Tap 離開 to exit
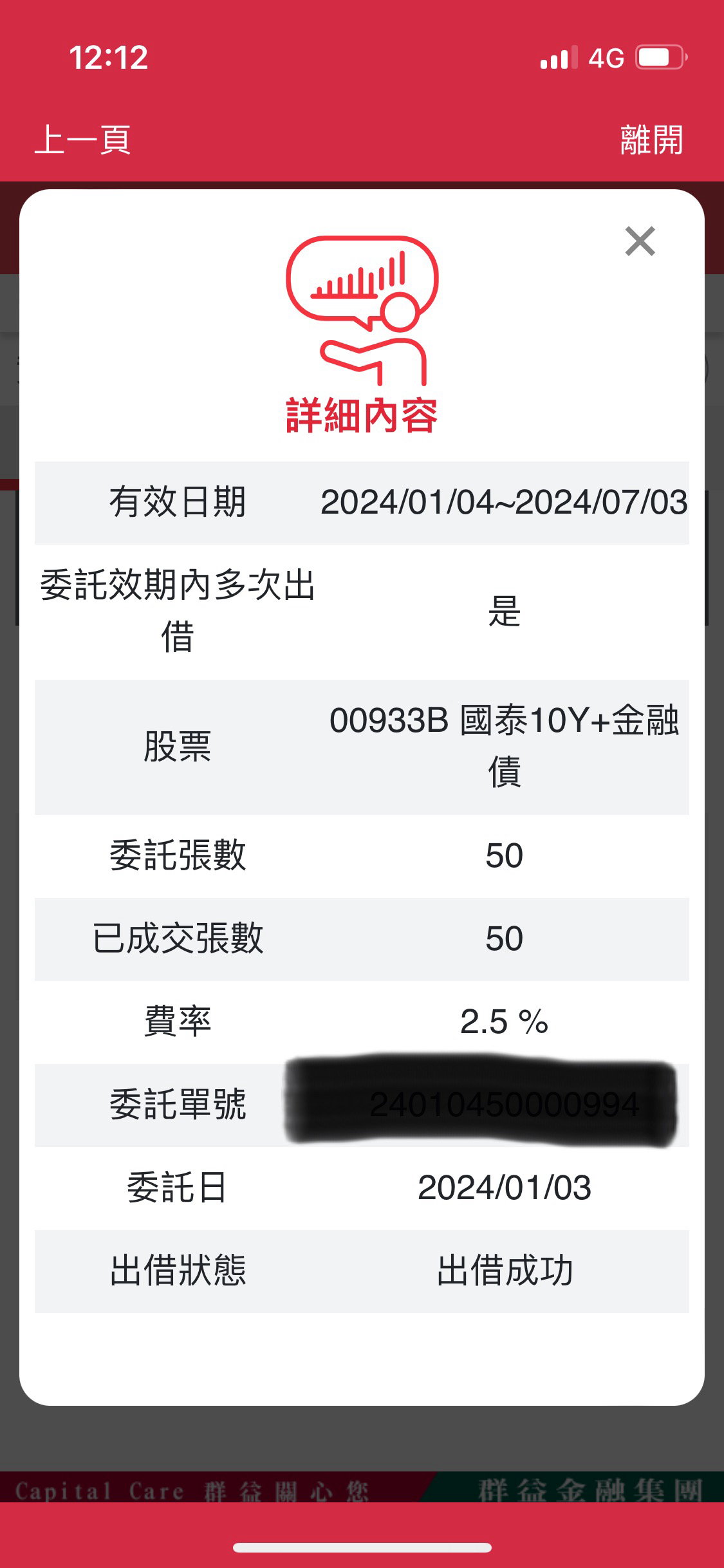Image resolution: width=724 pixels, height=1568 pixels. coord(651,140)
